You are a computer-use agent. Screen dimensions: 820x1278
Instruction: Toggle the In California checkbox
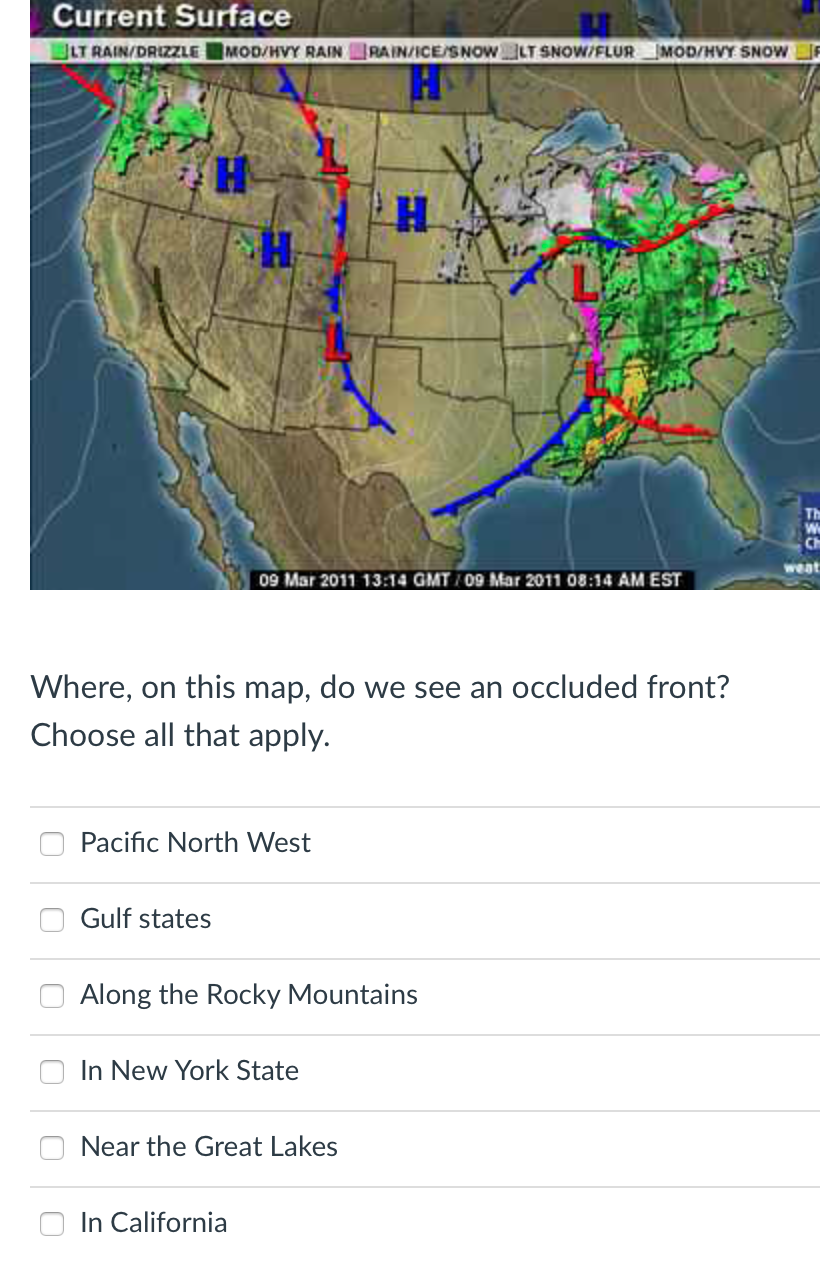pos(52,1223)
